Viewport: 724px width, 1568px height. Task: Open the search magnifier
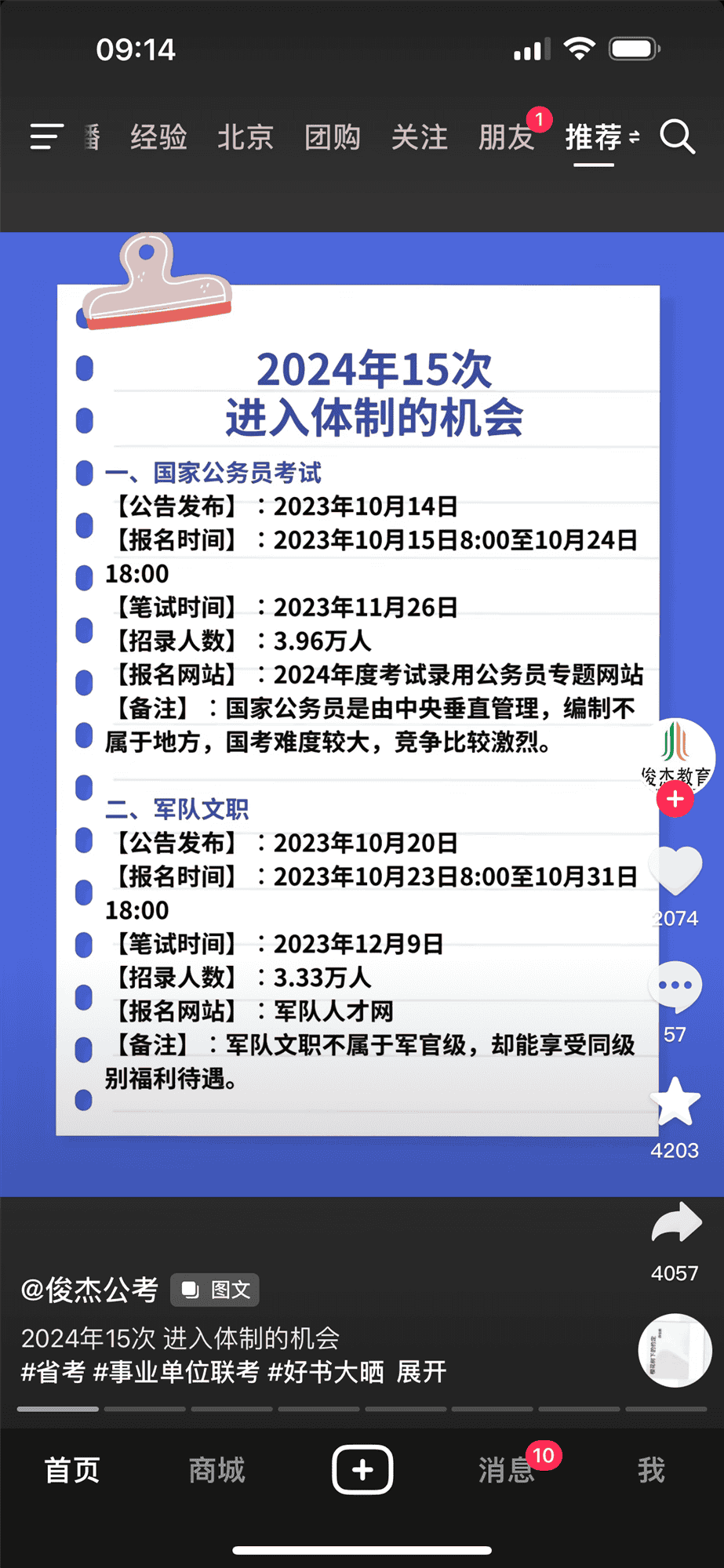pos(678,137)
